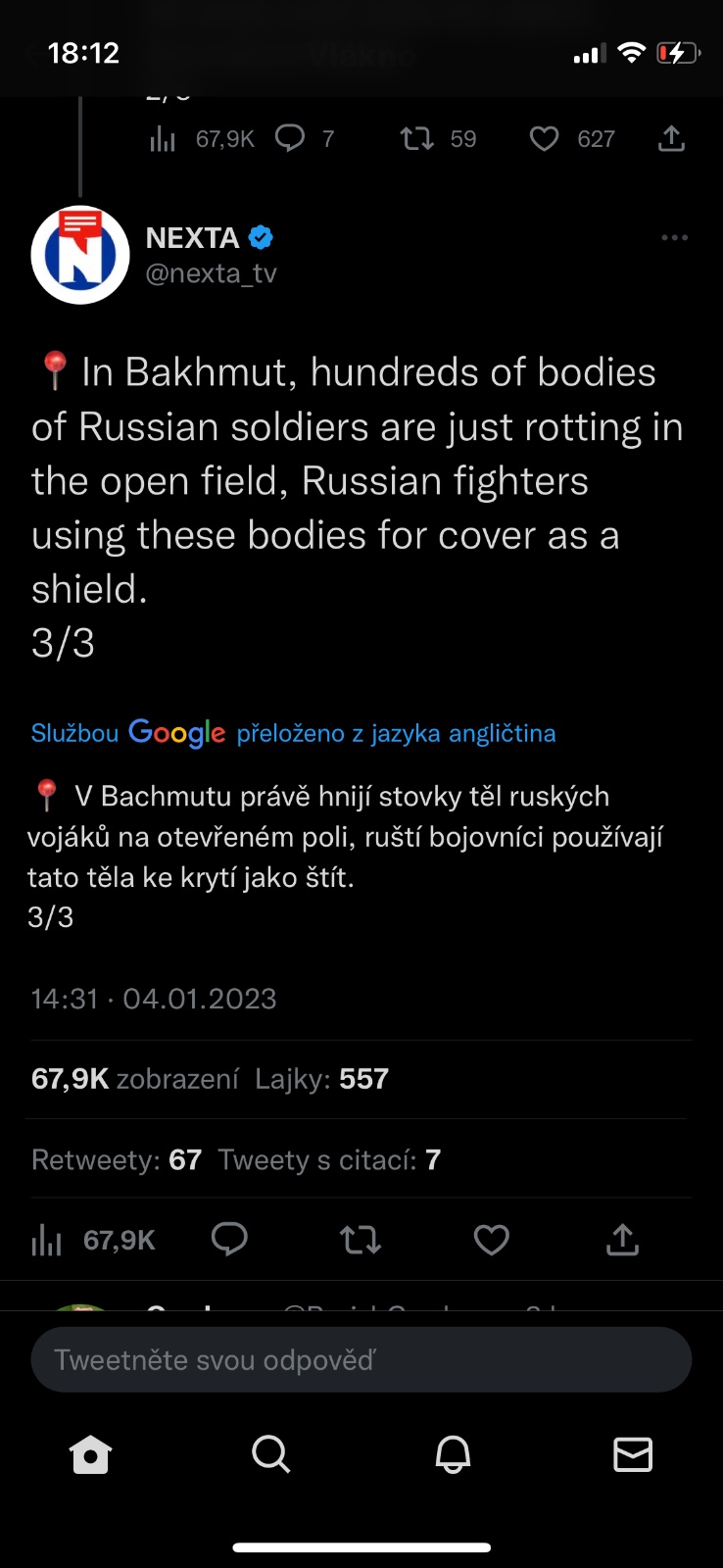
Task: Like the previous tweet with 627 likes
Action: click(544, 139)
